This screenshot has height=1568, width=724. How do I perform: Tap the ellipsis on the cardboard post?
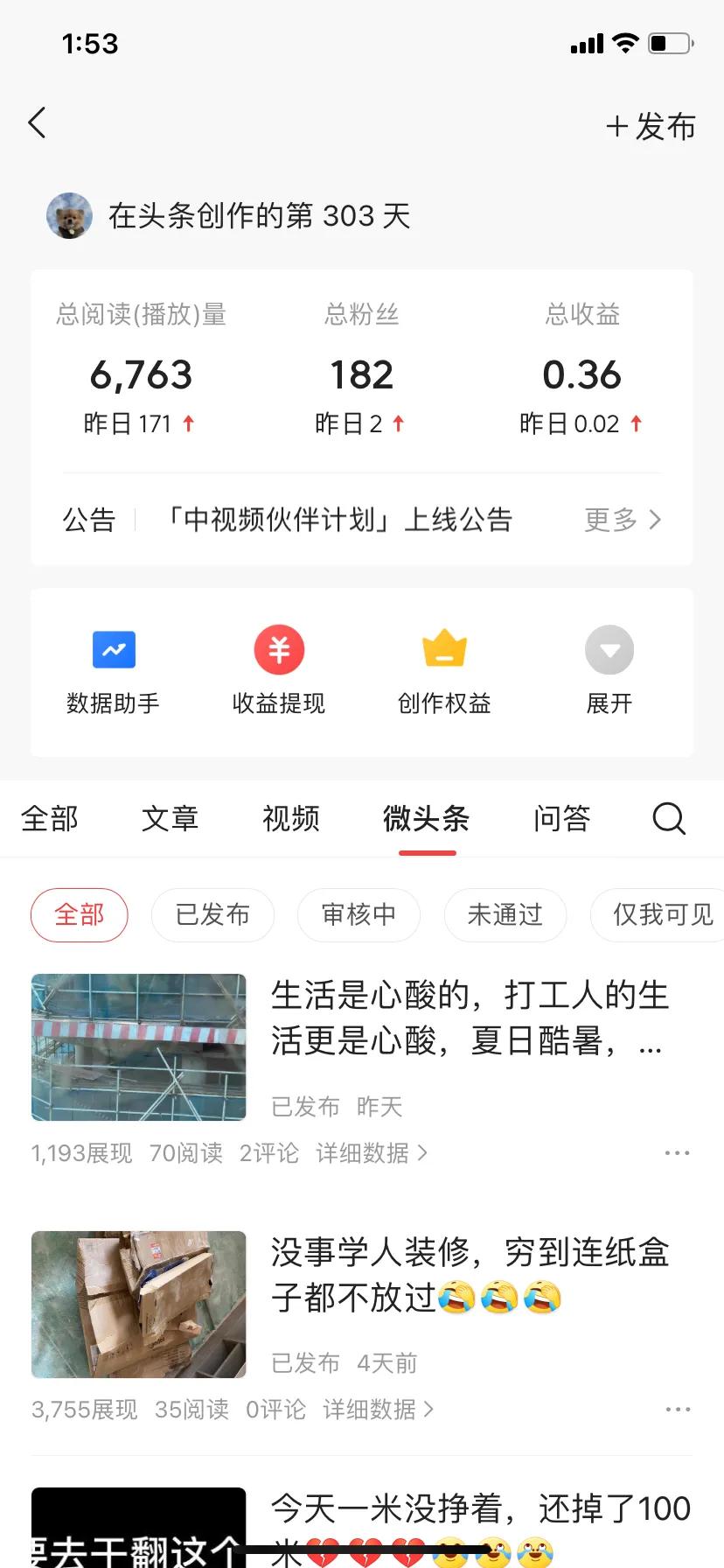676,1409
